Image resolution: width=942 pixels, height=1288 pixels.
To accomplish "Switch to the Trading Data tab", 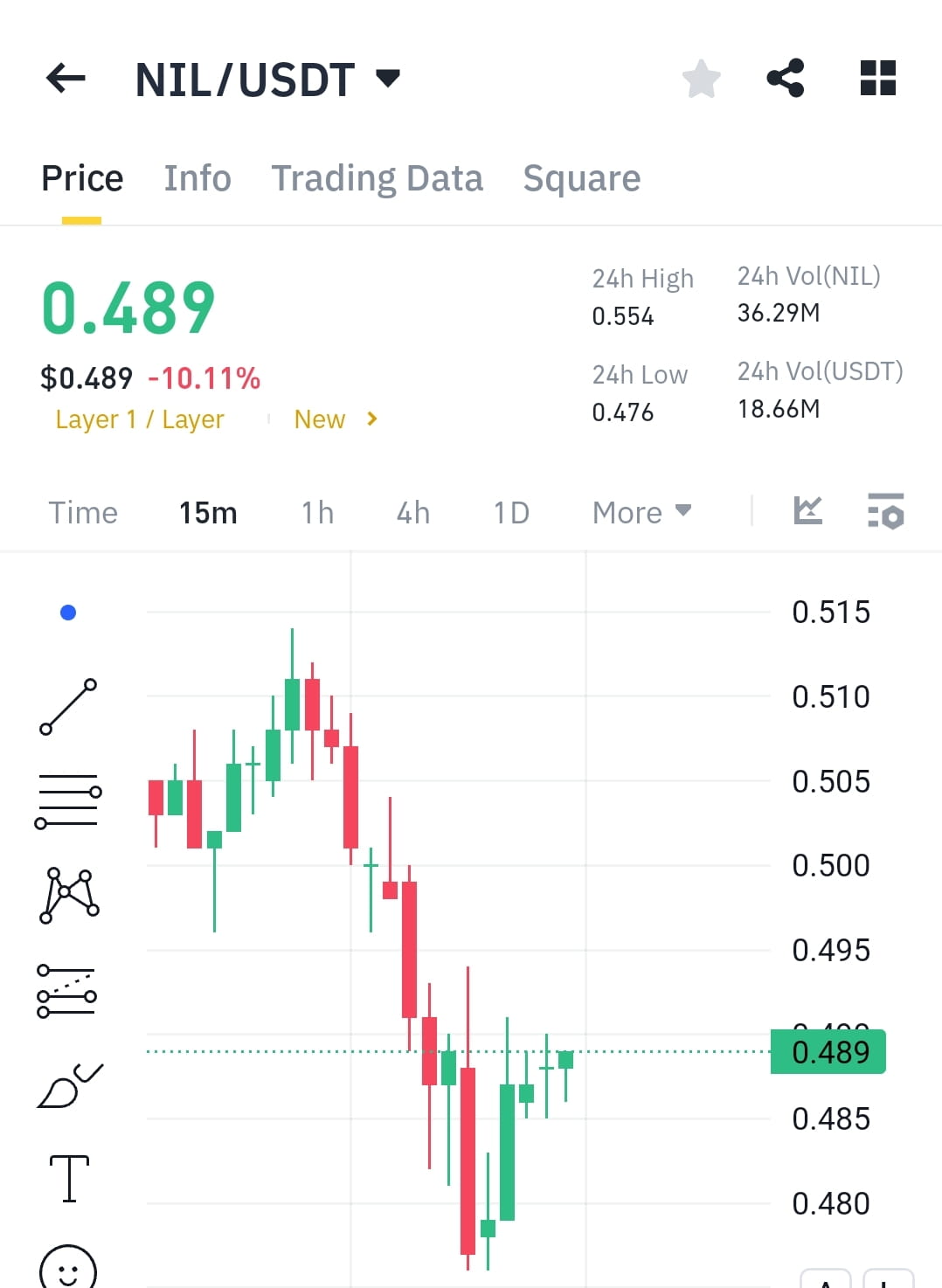I will click(x=377, y=177).
